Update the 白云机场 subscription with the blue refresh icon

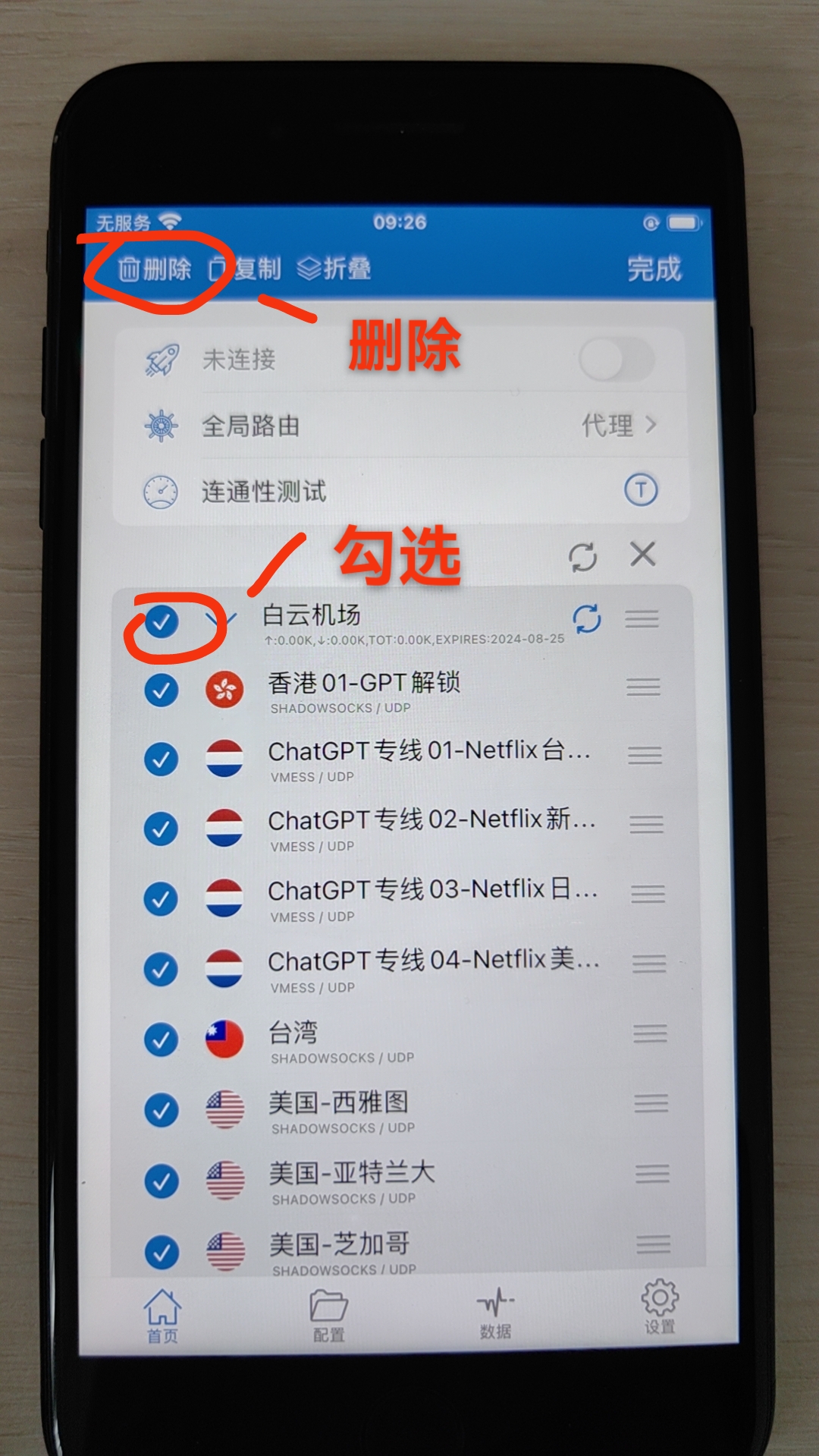[x=586, y=619]
